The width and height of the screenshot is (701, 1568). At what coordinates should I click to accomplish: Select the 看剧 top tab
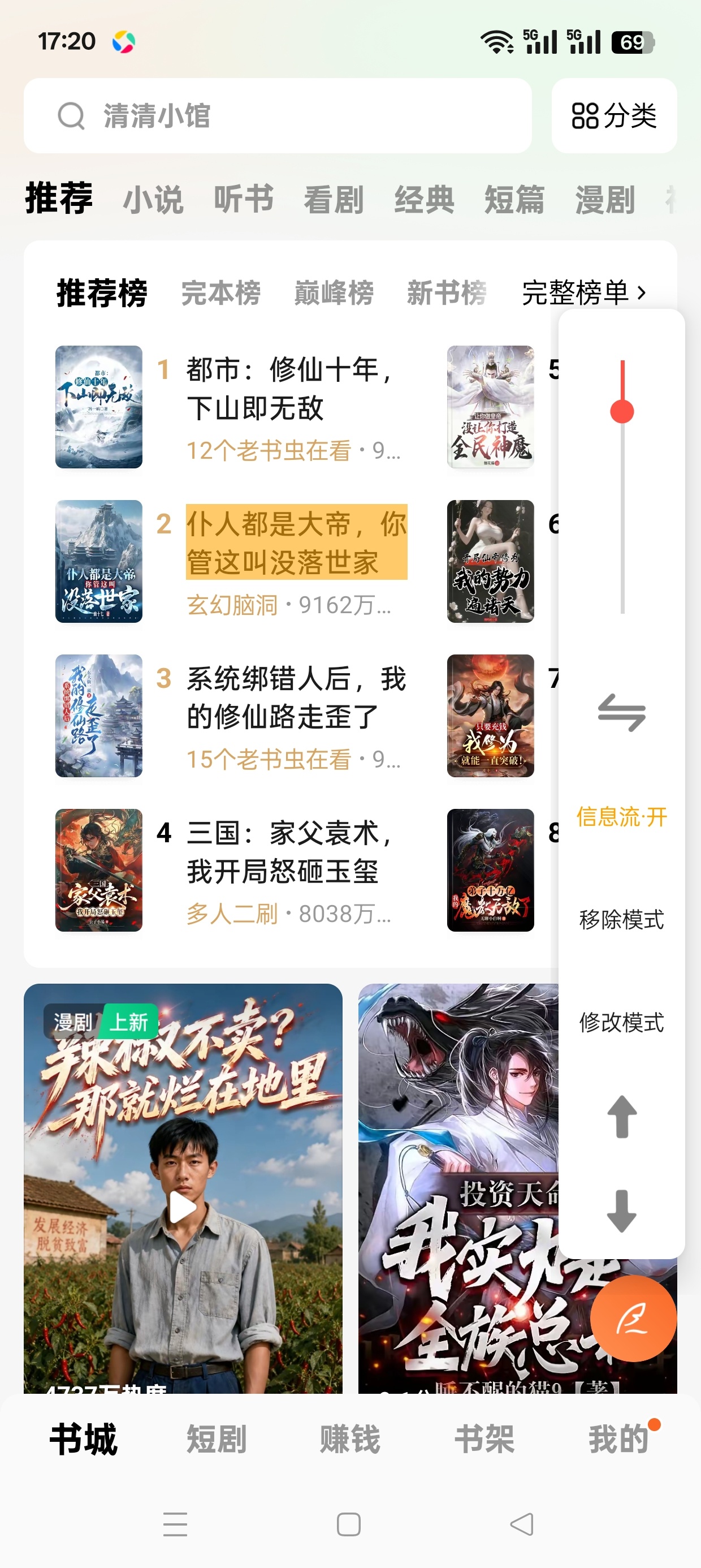tap(334, 199)
